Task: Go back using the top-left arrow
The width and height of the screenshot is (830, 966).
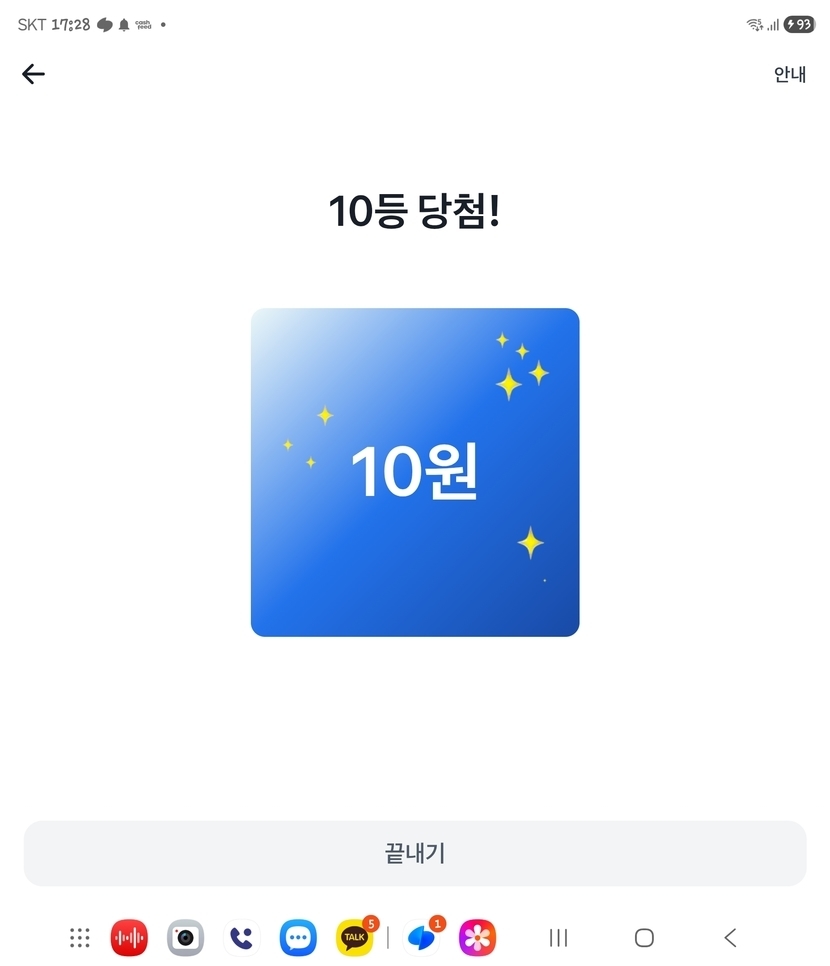Action: tap(34, 74)
